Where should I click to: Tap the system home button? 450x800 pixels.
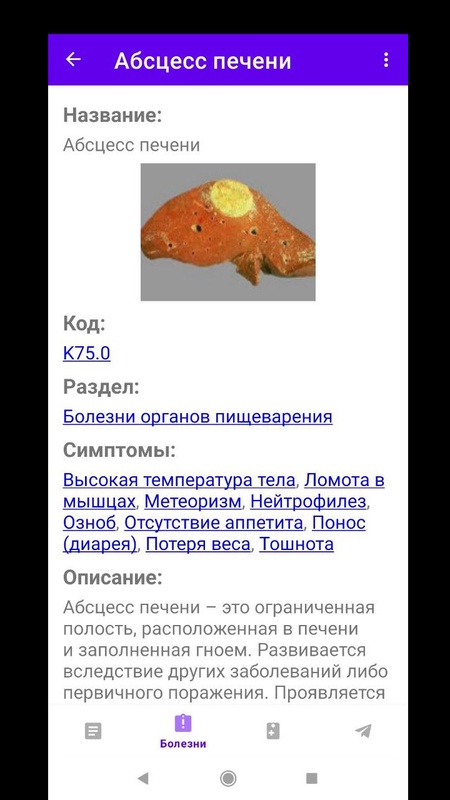click(x=228, y=779)
